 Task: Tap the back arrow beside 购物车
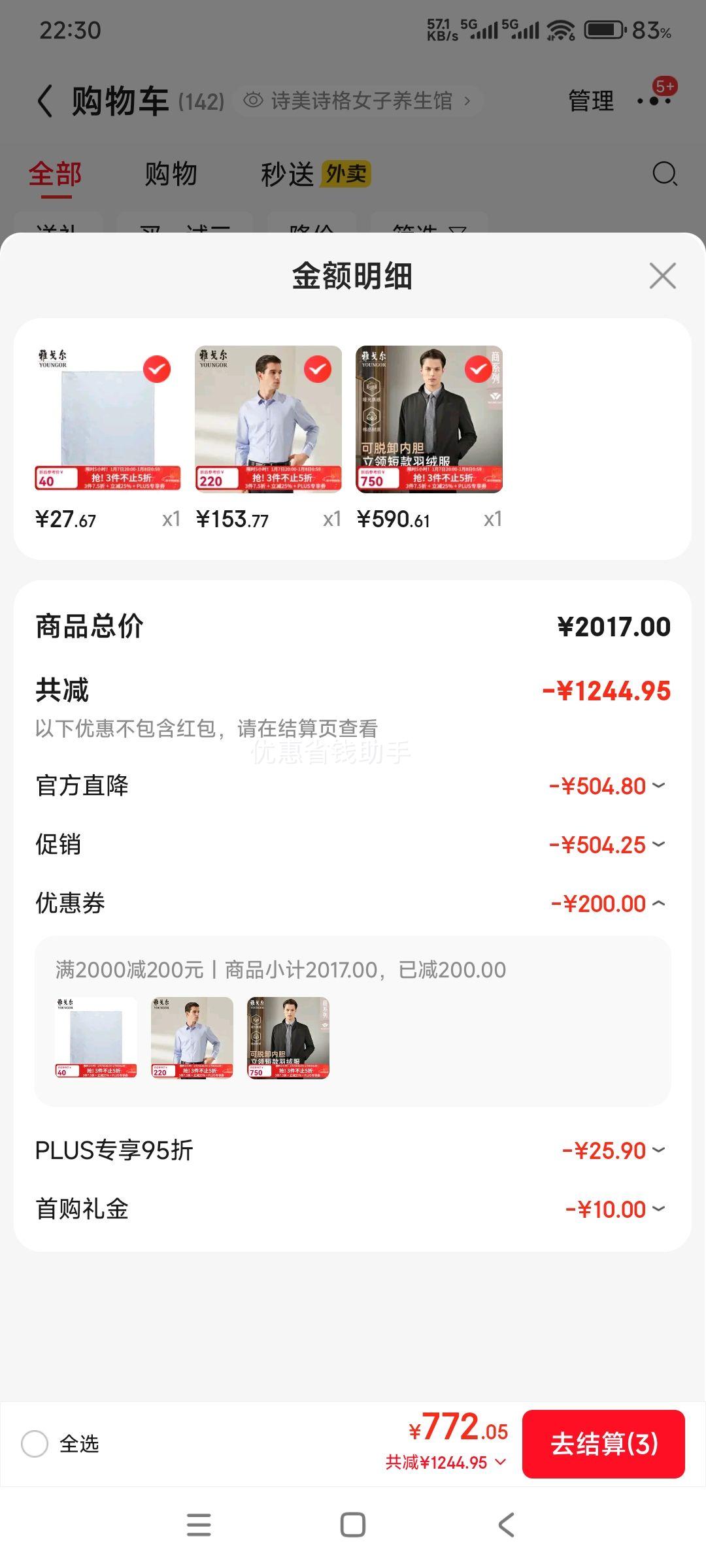pos(44,101)
